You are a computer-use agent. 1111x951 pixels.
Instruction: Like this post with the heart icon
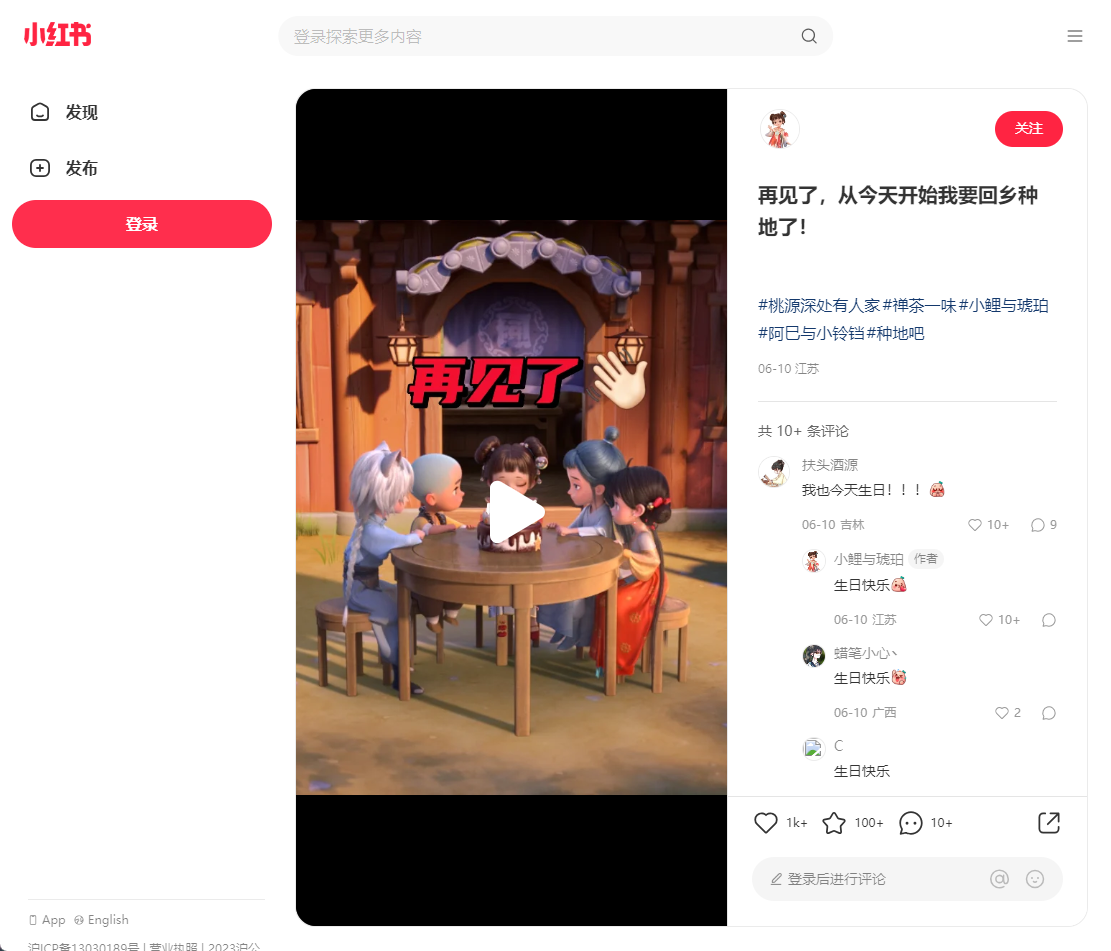pyautogui.click(x=766, y=823)
